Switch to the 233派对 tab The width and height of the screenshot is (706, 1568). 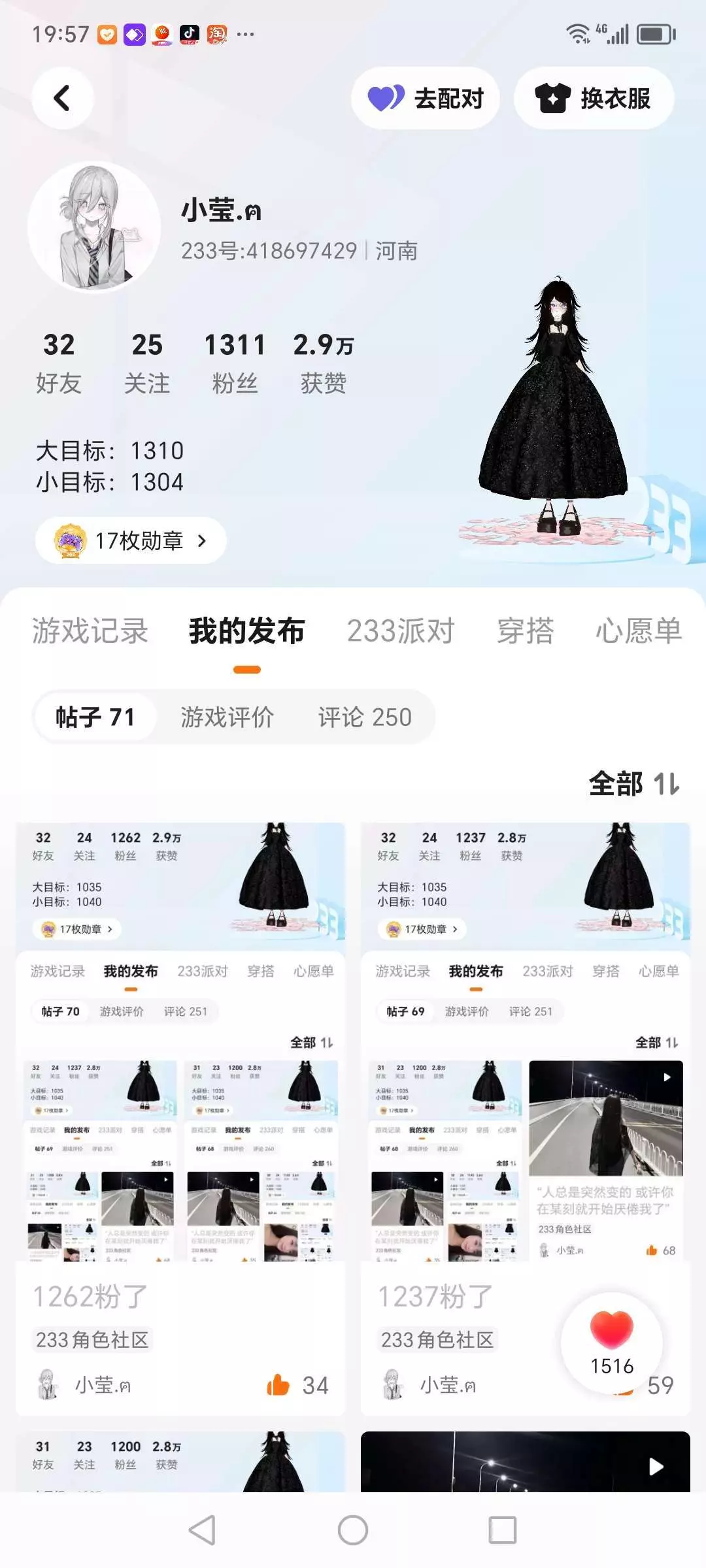pyautogui.click(x=401, y=630)
